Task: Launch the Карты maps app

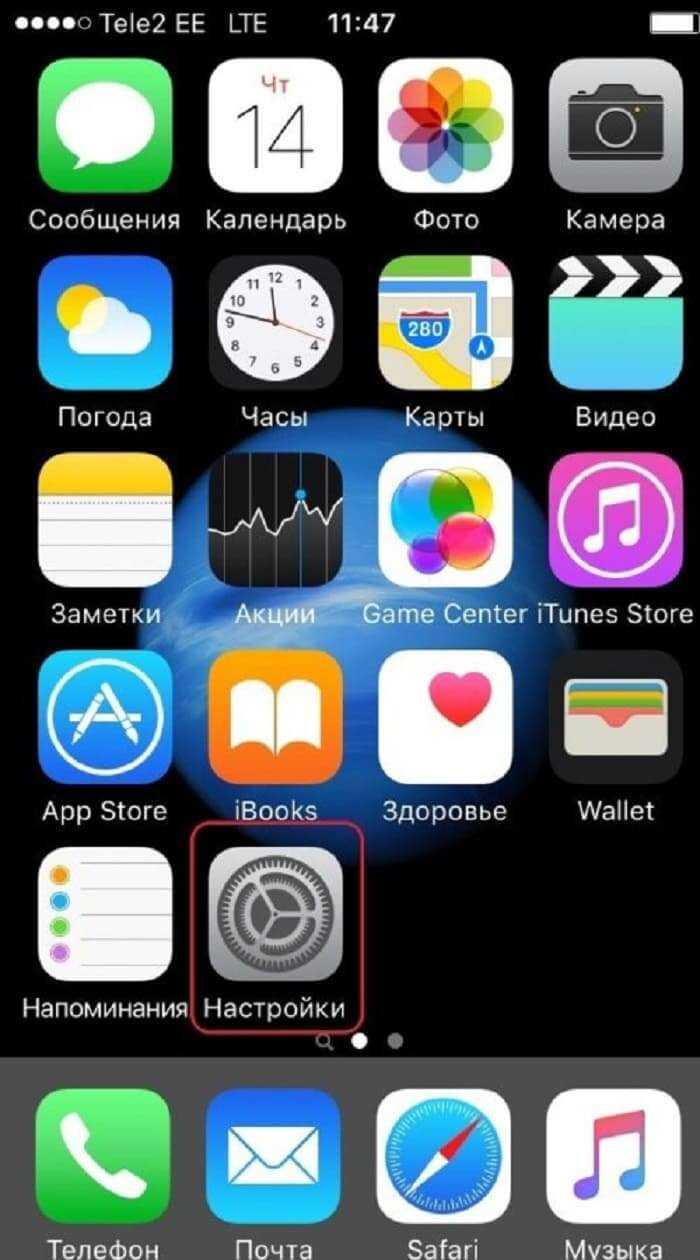Action: click(445, 322)
